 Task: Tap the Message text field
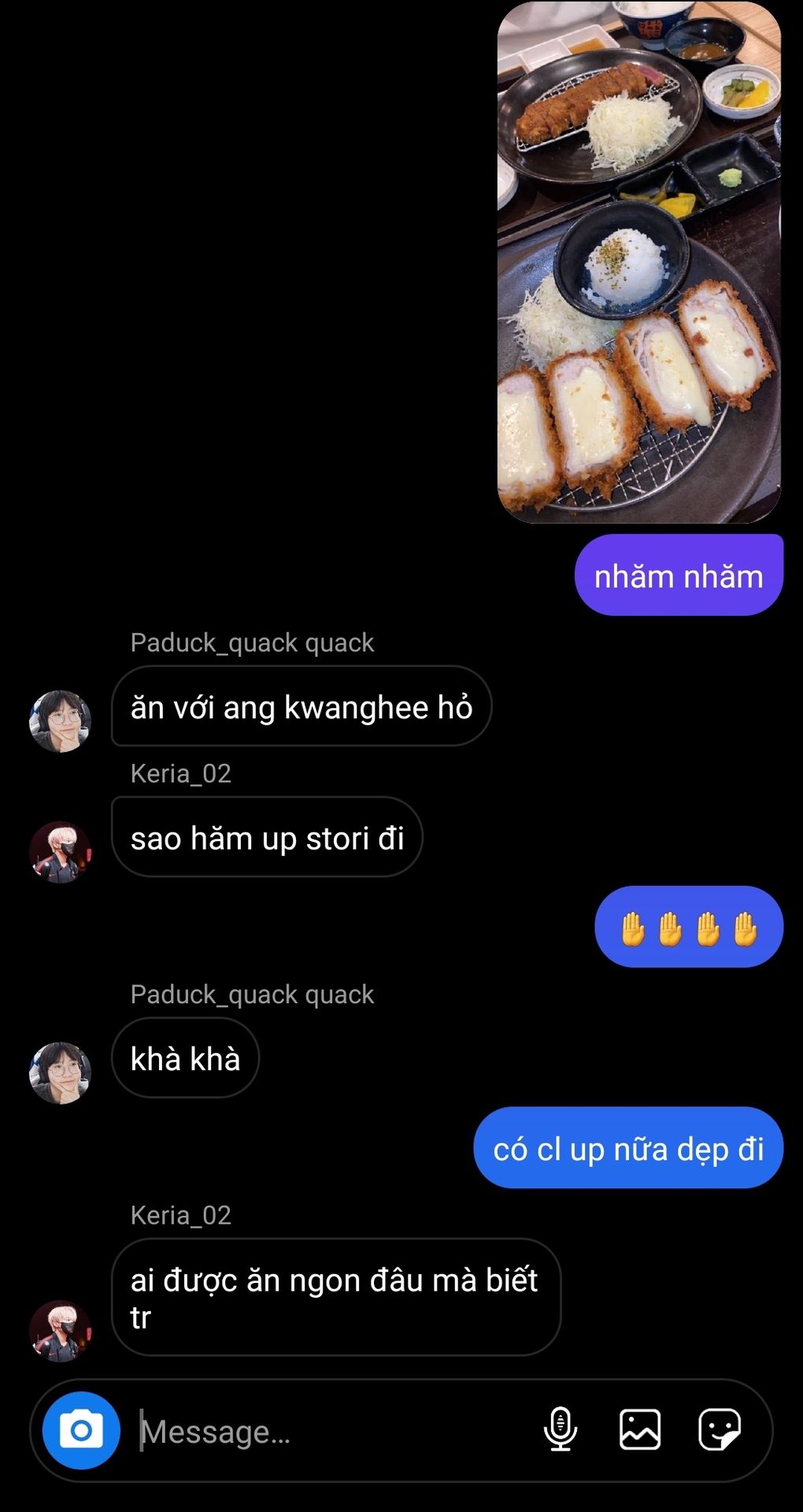331,1431
